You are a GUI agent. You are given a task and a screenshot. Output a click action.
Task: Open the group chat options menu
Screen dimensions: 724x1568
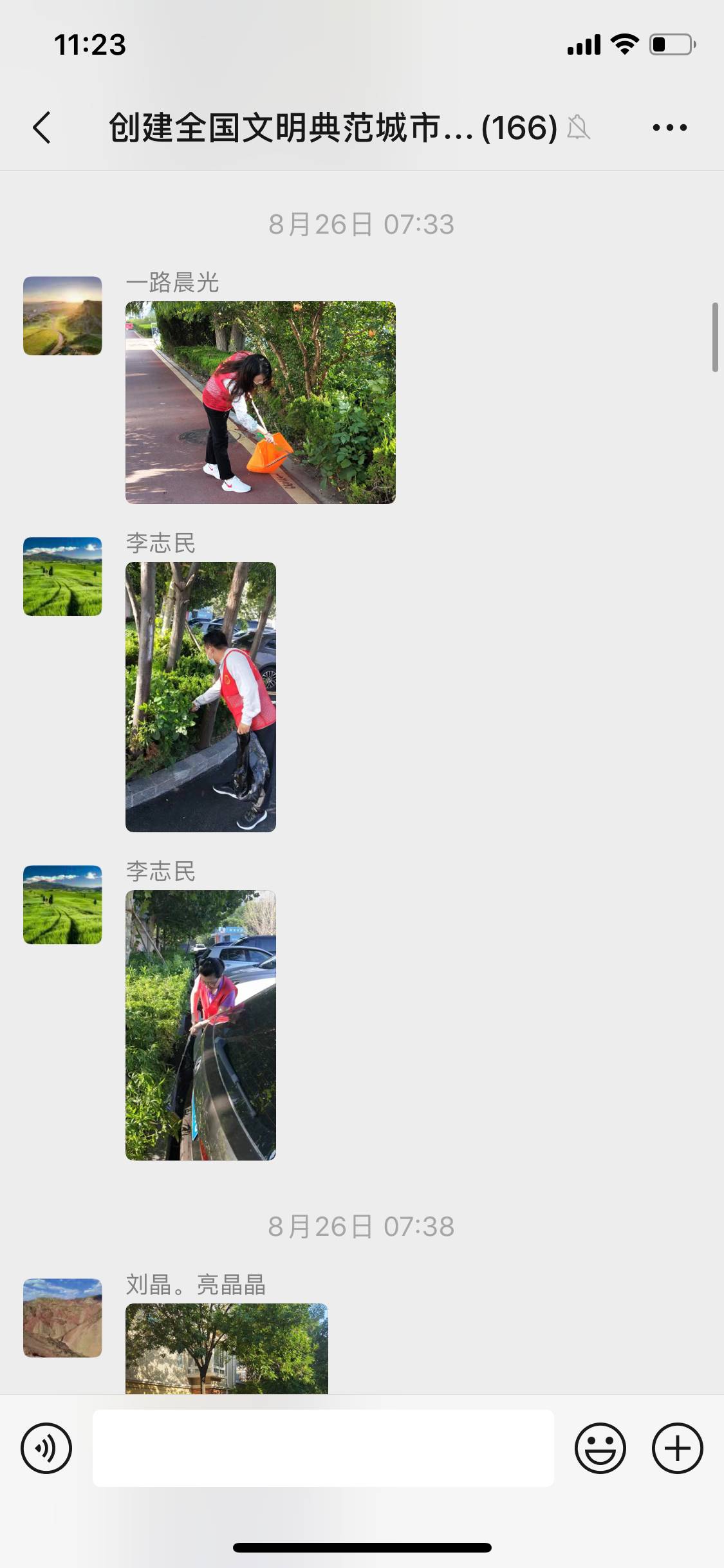[669, 127]
